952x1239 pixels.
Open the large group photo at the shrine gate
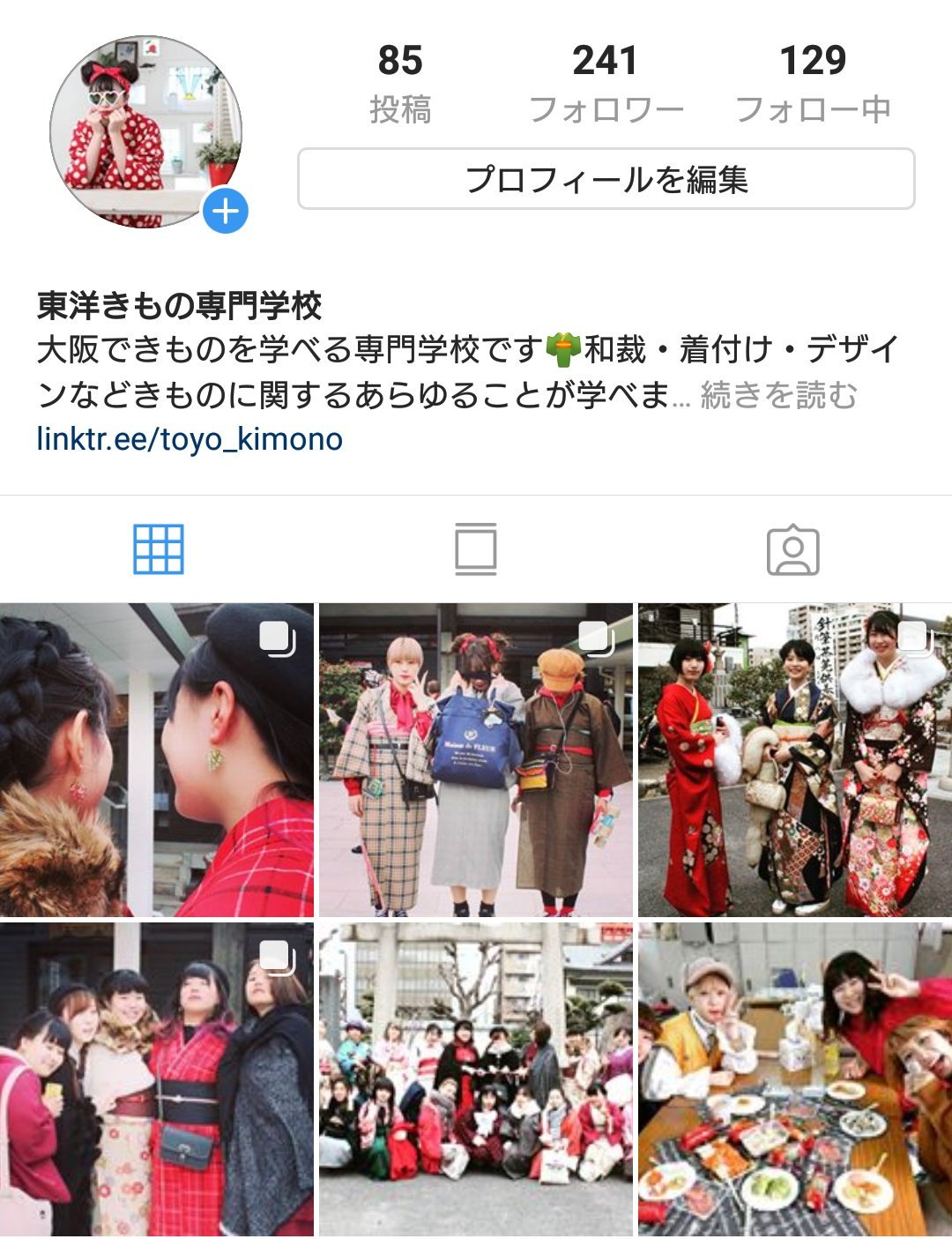point(475,1078)
